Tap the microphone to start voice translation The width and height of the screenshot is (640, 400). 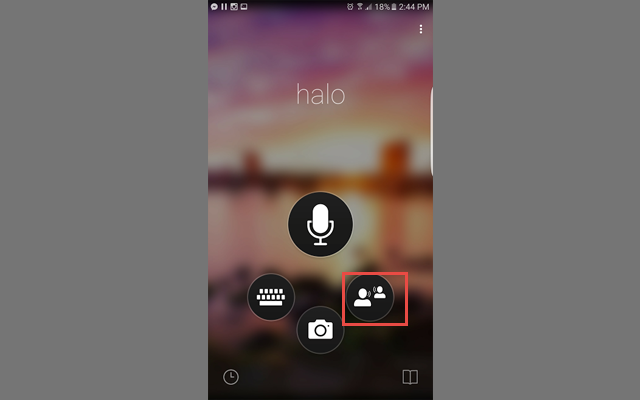click(320, 224)
